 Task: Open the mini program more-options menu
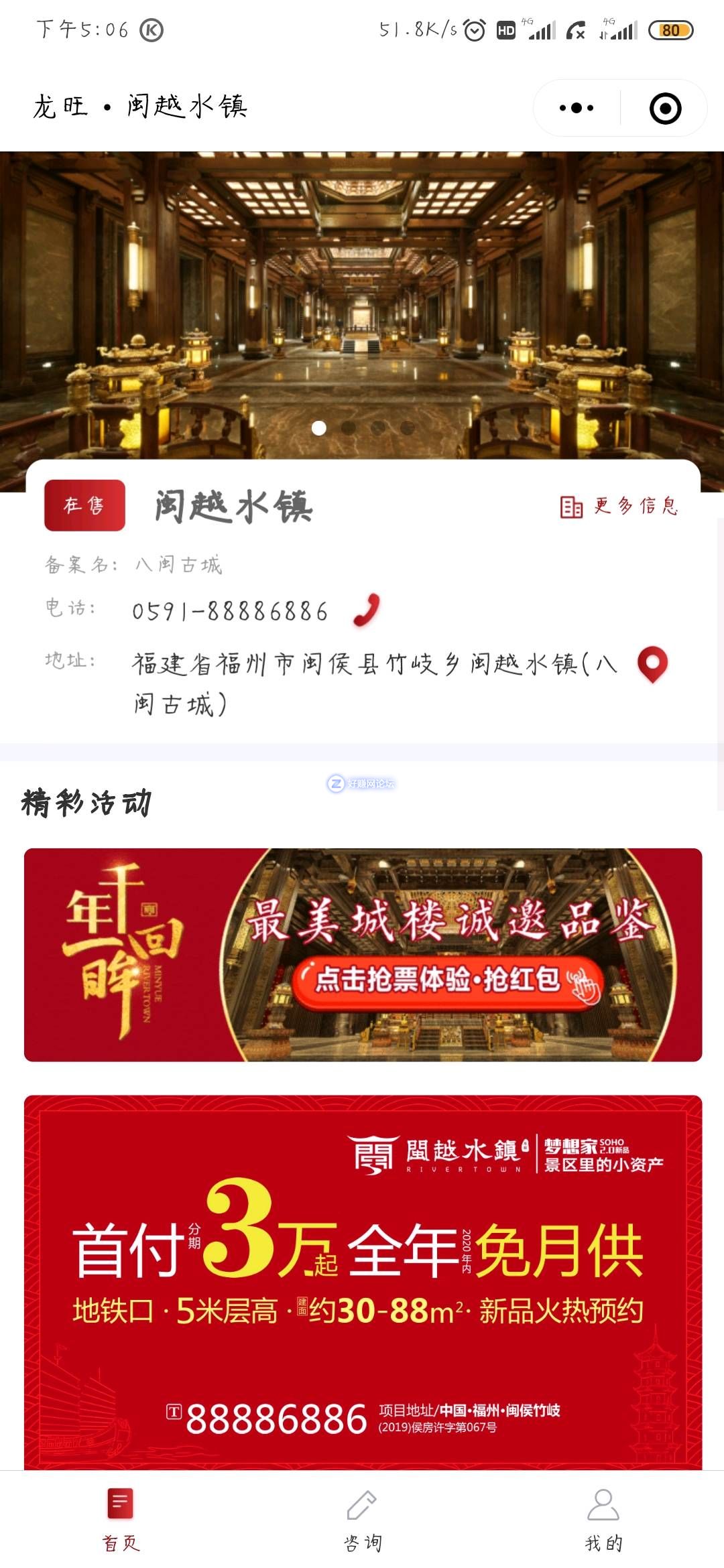pyautogui.click(x=577, y=108)
